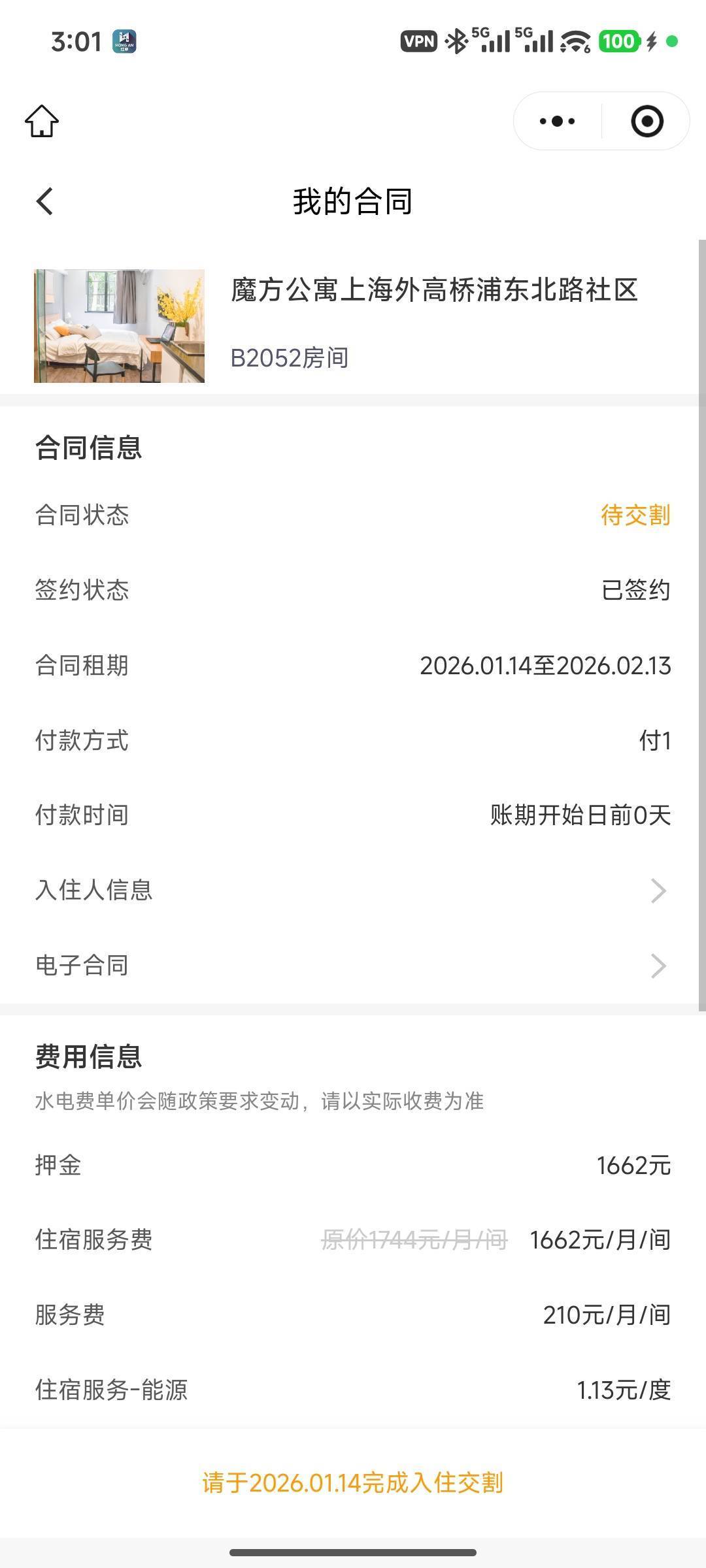Open the 魔方公寓 B2052房间 card
706x1568 pixels.
(x=353, y=325)
